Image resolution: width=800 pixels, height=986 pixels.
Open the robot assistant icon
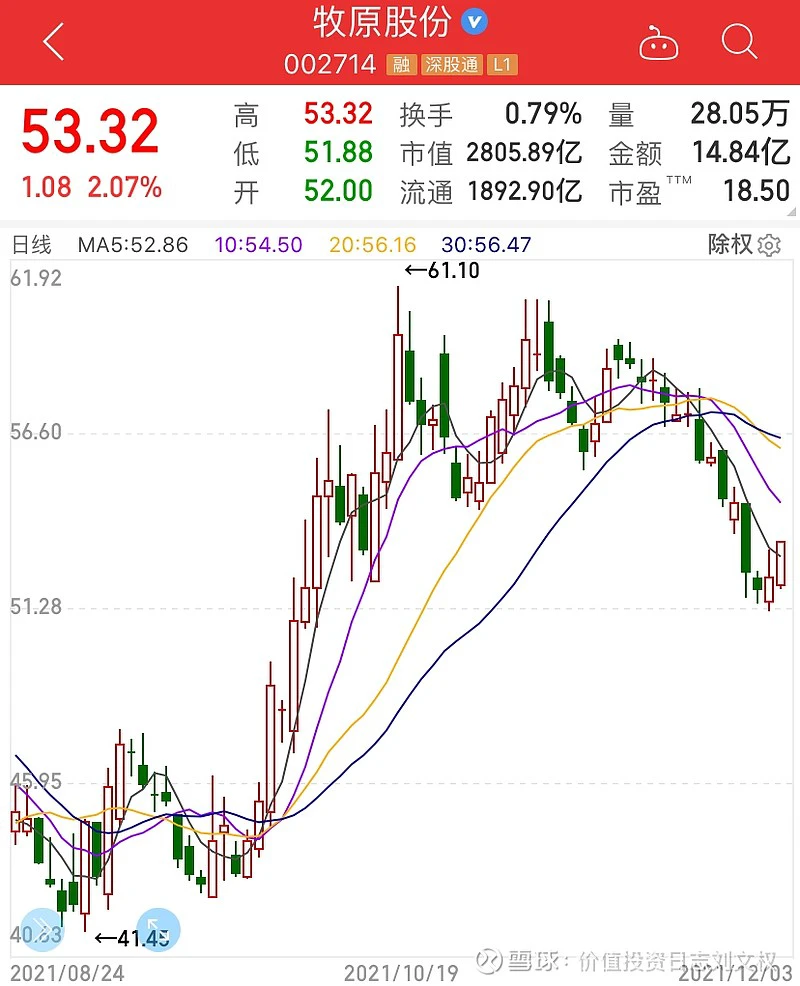[x=659, y=43]
